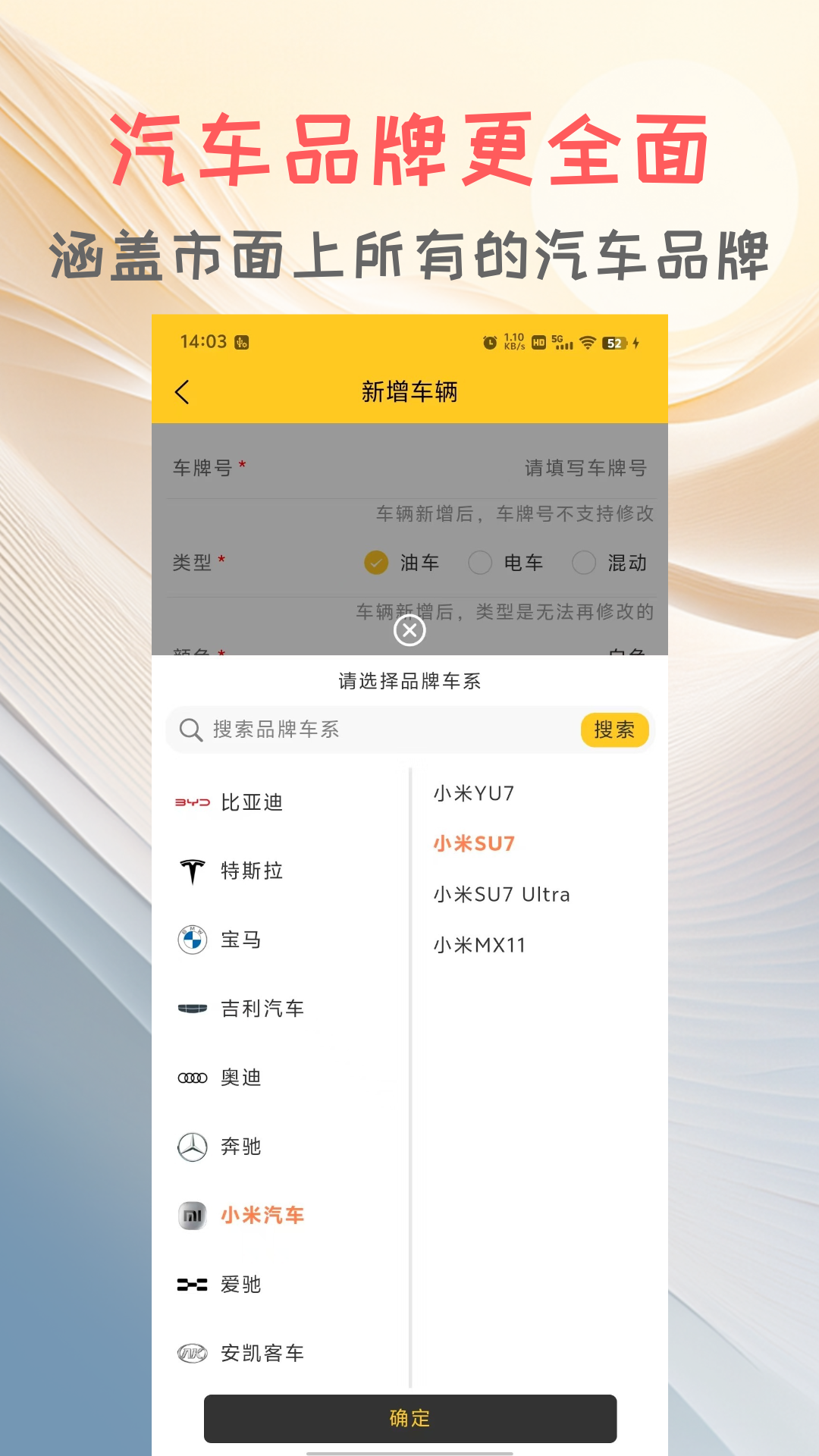
Task: Tap the Xiaomi Auto (小米汽车) mi logo
Action: pyautogui.click(x=192, y=1215)
